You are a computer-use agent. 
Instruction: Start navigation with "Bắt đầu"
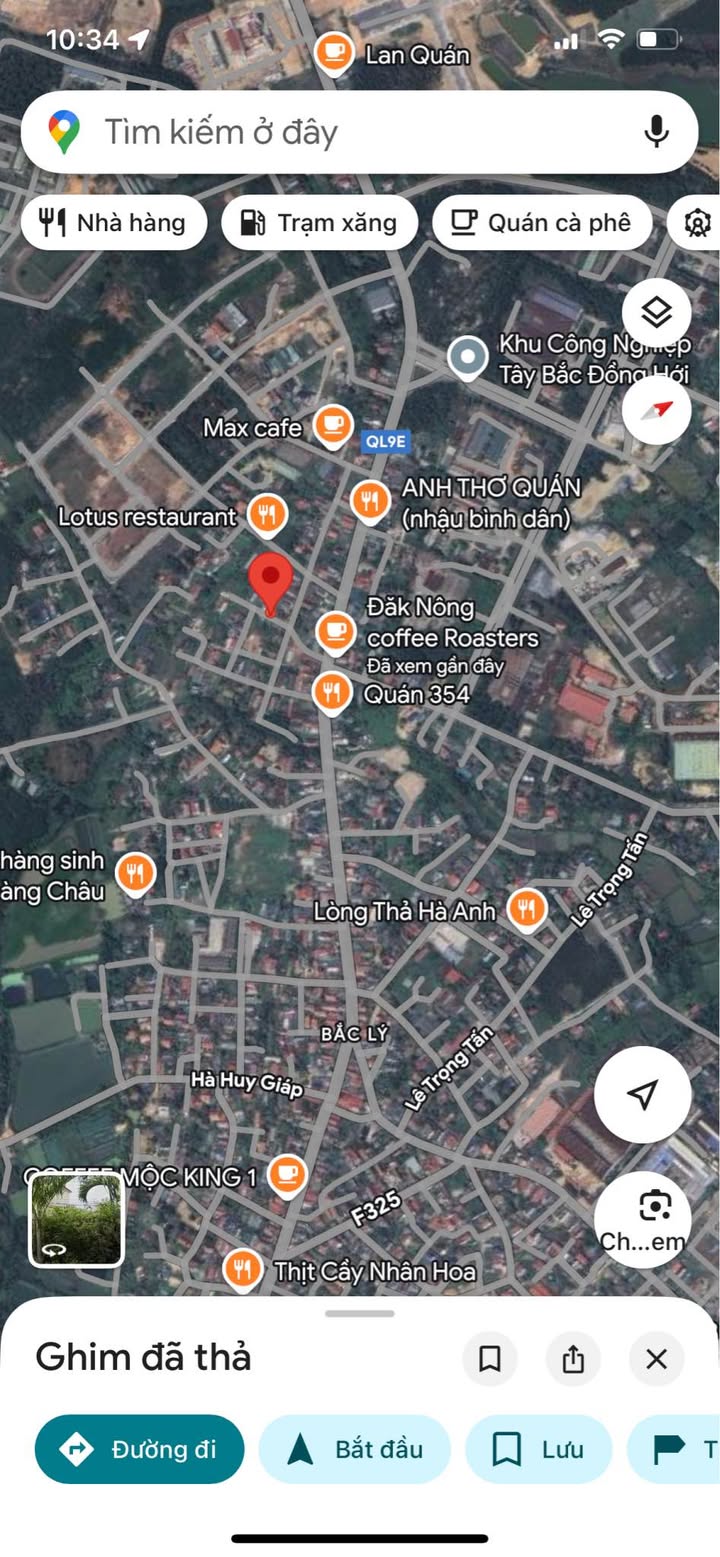tap(355, 1449)
